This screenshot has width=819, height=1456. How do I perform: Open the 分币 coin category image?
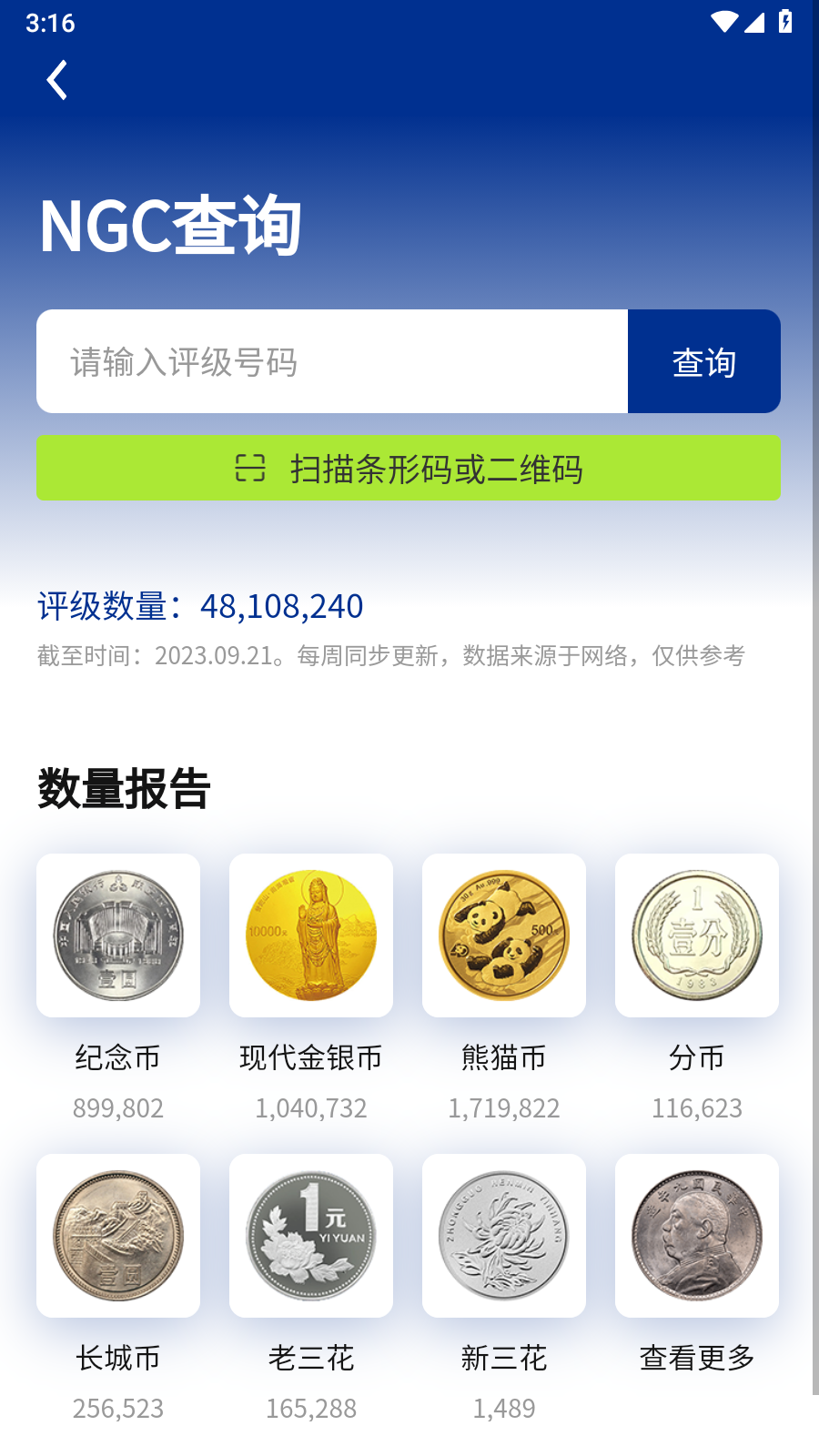tap(696, 935)
